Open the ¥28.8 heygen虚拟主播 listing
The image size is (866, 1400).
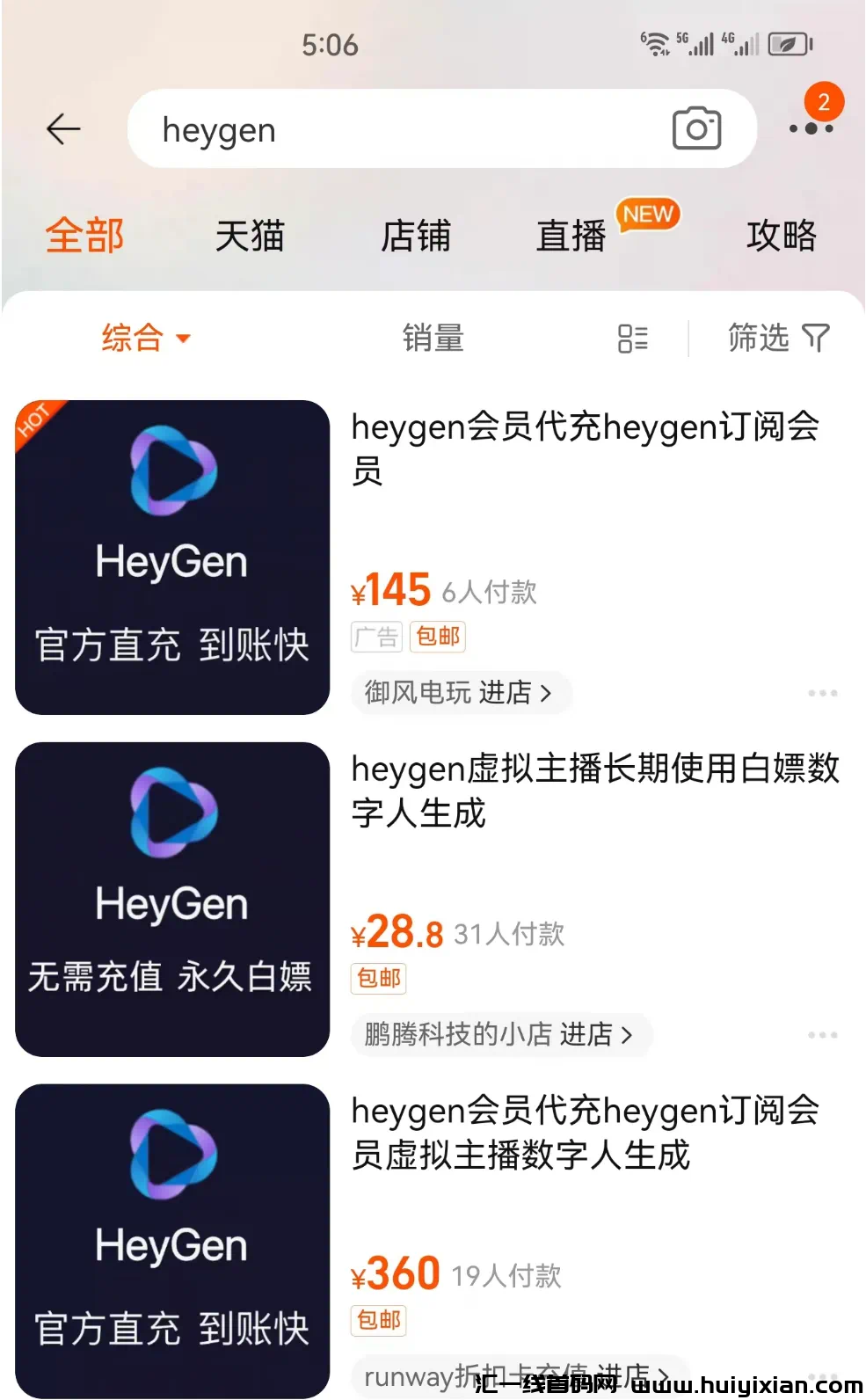(x=594, y=791)
